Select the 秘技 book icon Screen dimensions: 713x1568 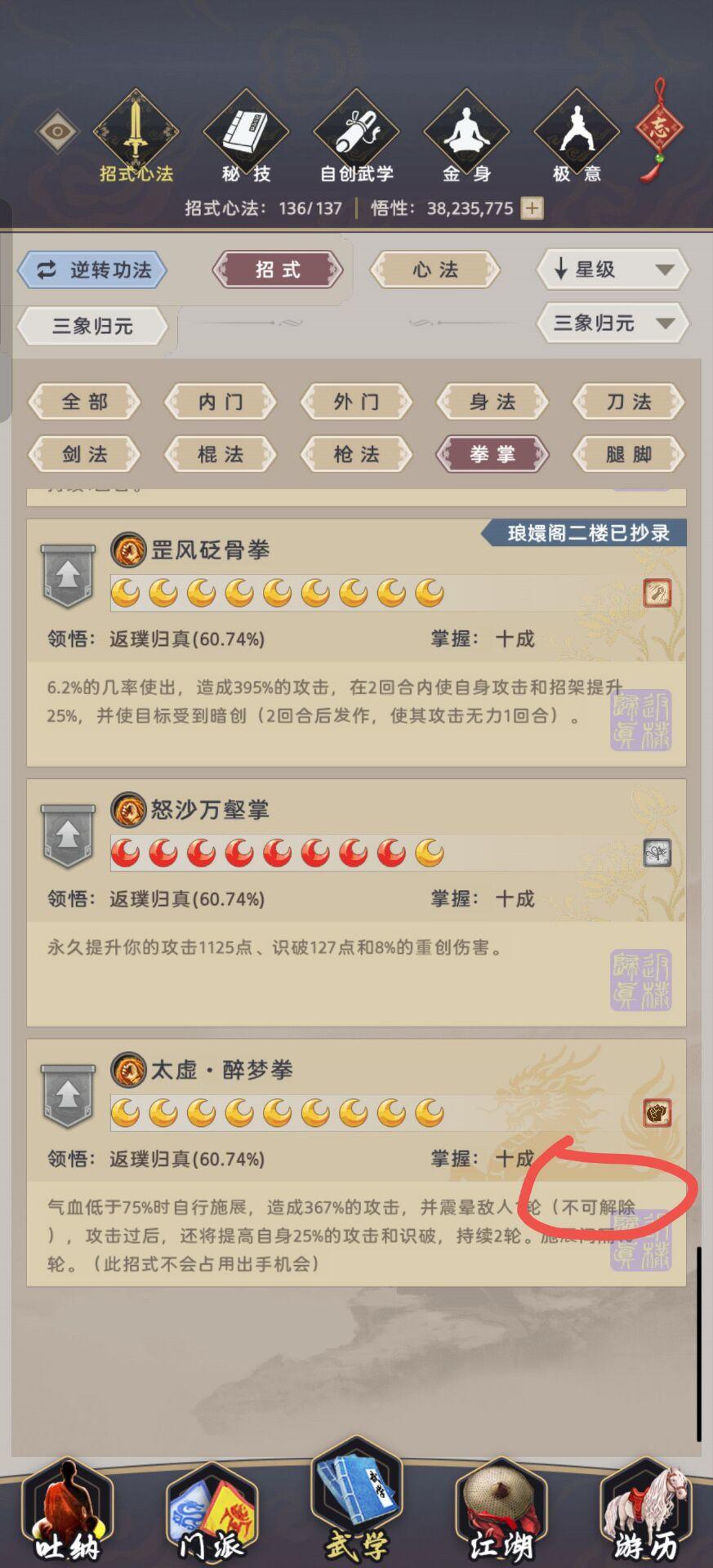coord(245,131)
